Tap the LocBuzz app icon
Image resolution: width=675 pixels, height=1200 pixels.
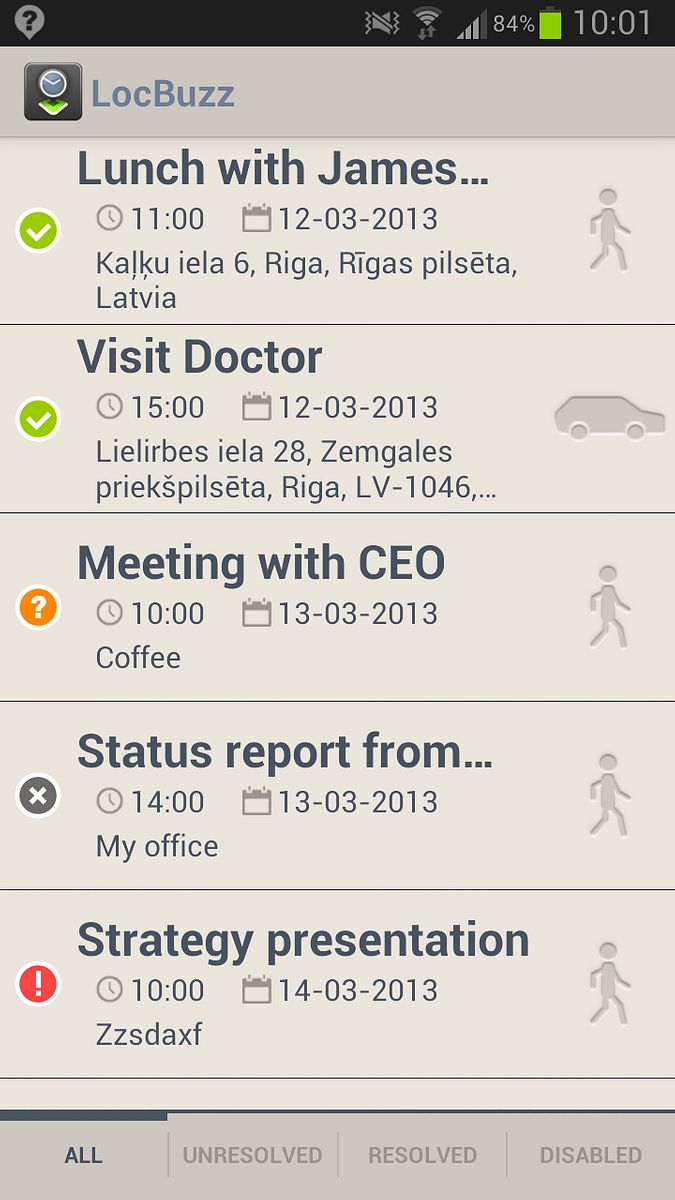pyautogui.click(x=53, y=92)
